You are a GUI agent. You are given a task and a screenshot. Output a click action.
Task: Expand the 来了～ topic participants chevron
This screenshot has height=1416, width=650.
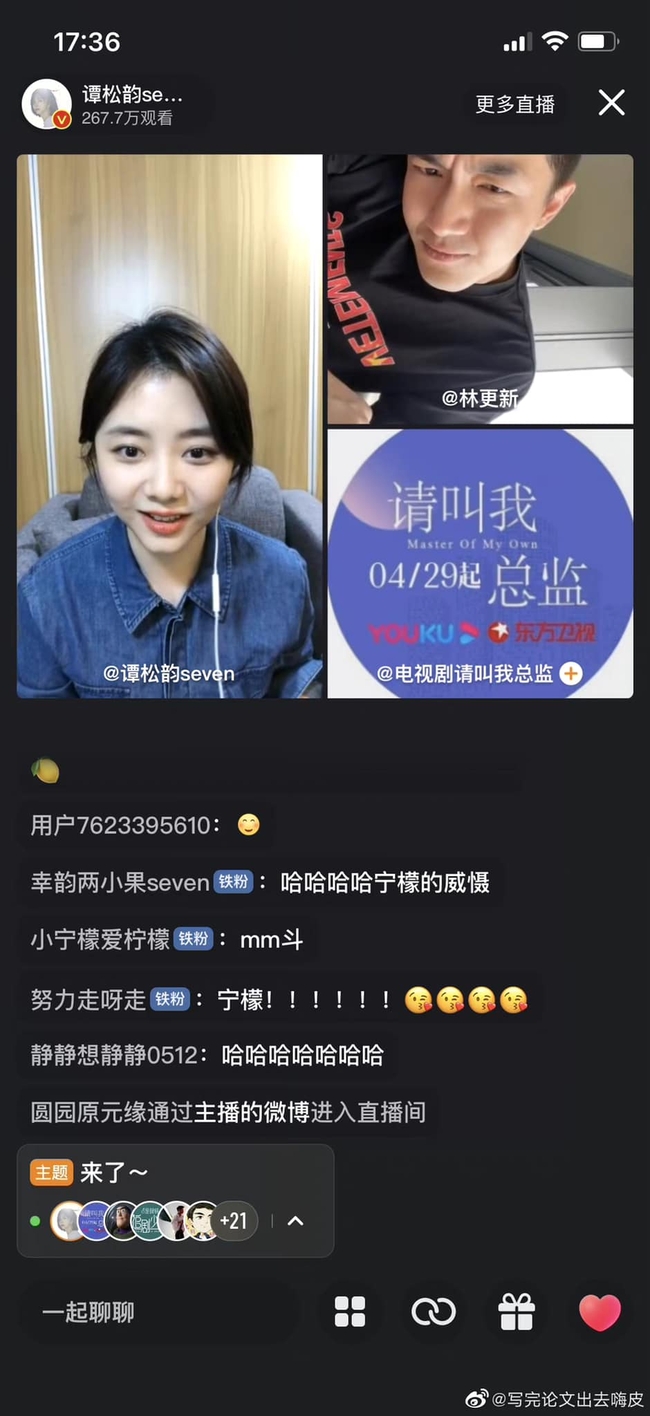pos(296,1221)
